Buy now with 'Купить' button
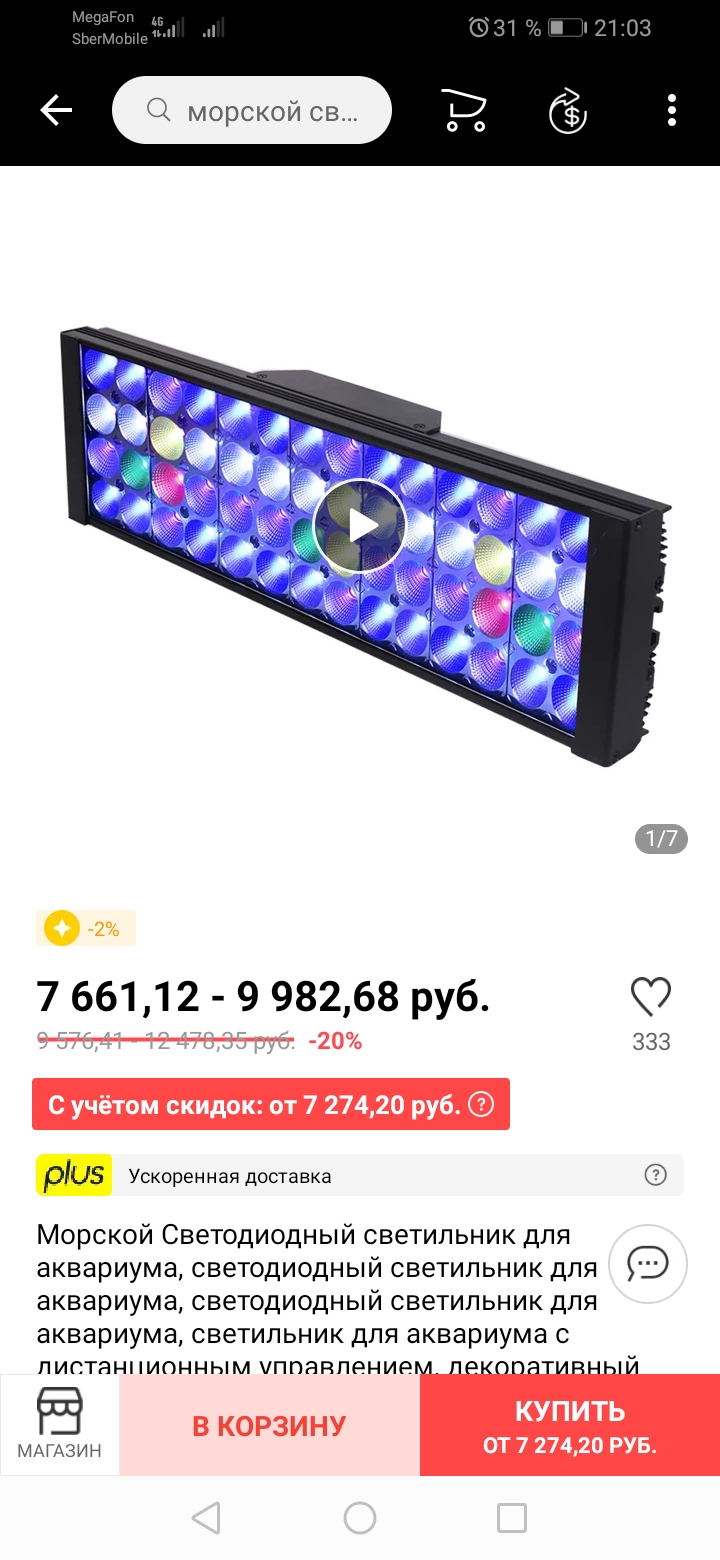 (x=570, y=1425)
